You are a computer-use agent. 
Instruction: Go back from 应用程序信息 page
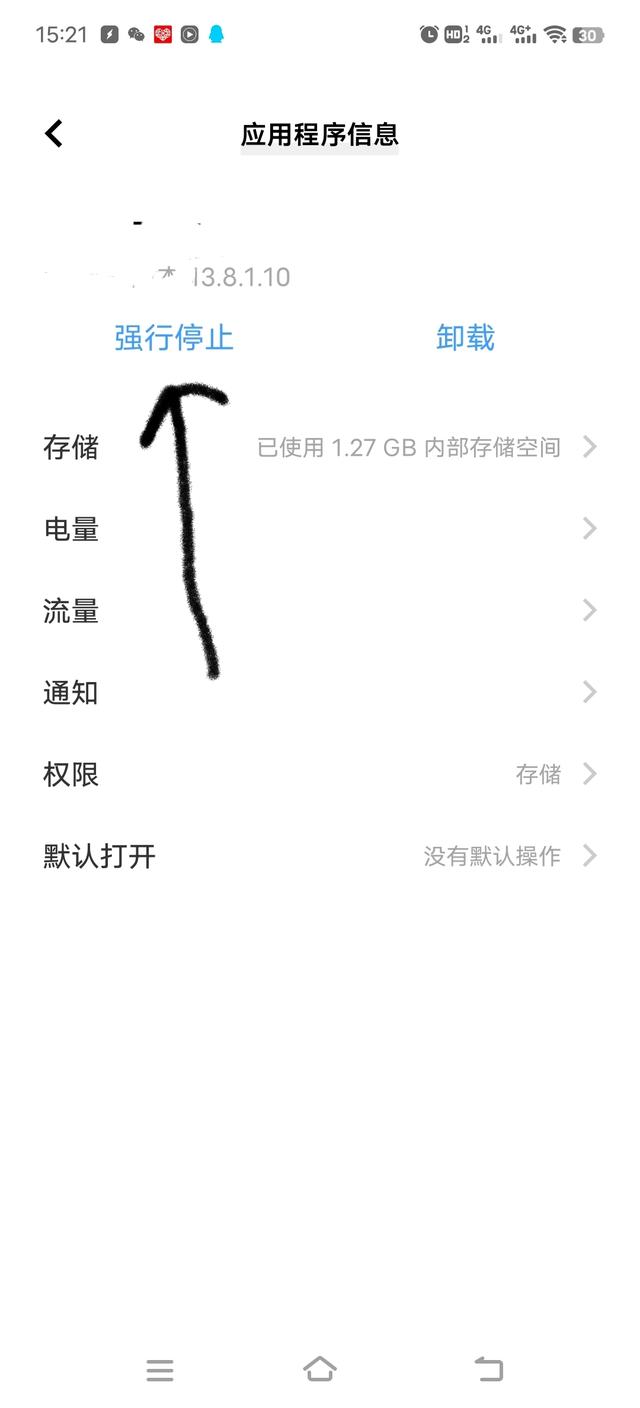pos(54,133)
